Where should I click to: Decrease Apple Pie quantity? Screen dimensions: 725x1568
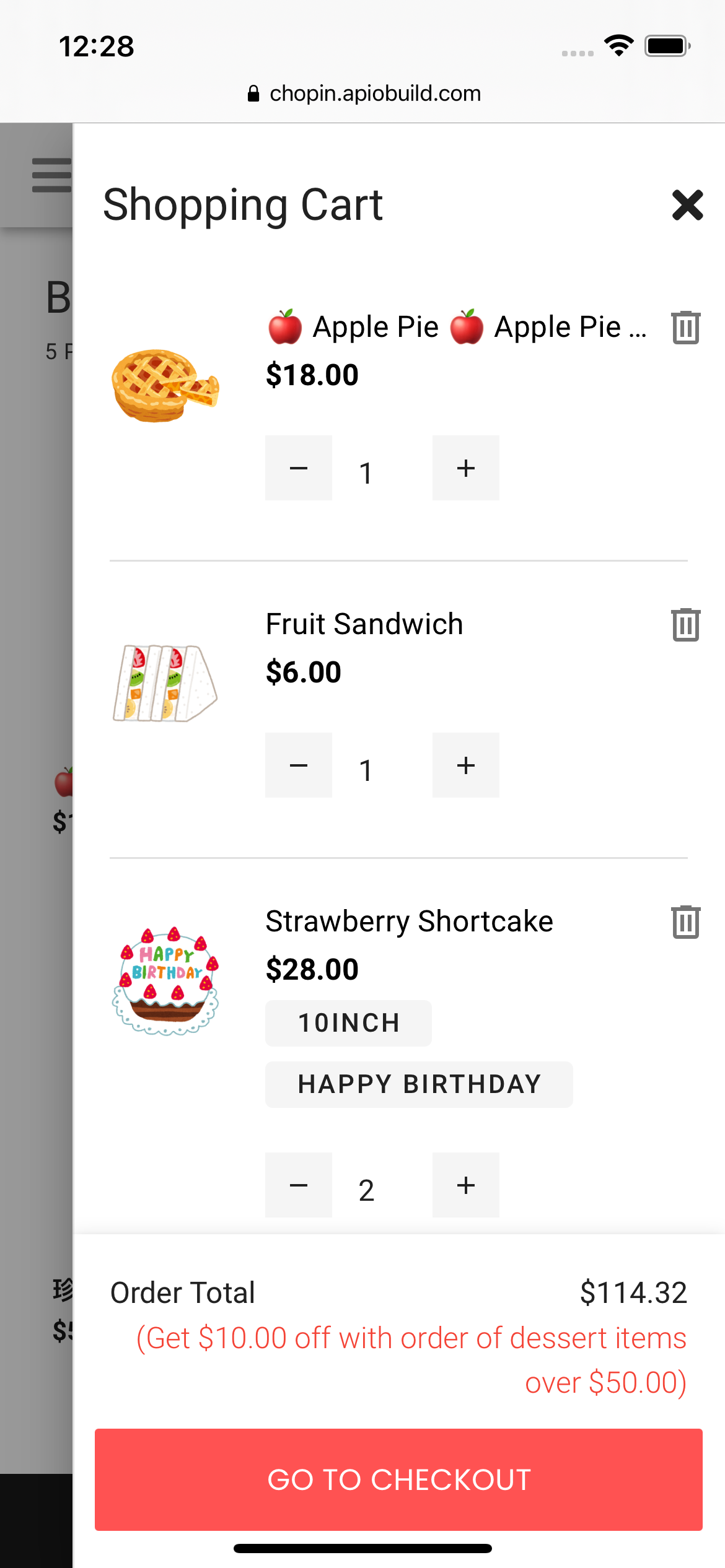pos(299,468)
